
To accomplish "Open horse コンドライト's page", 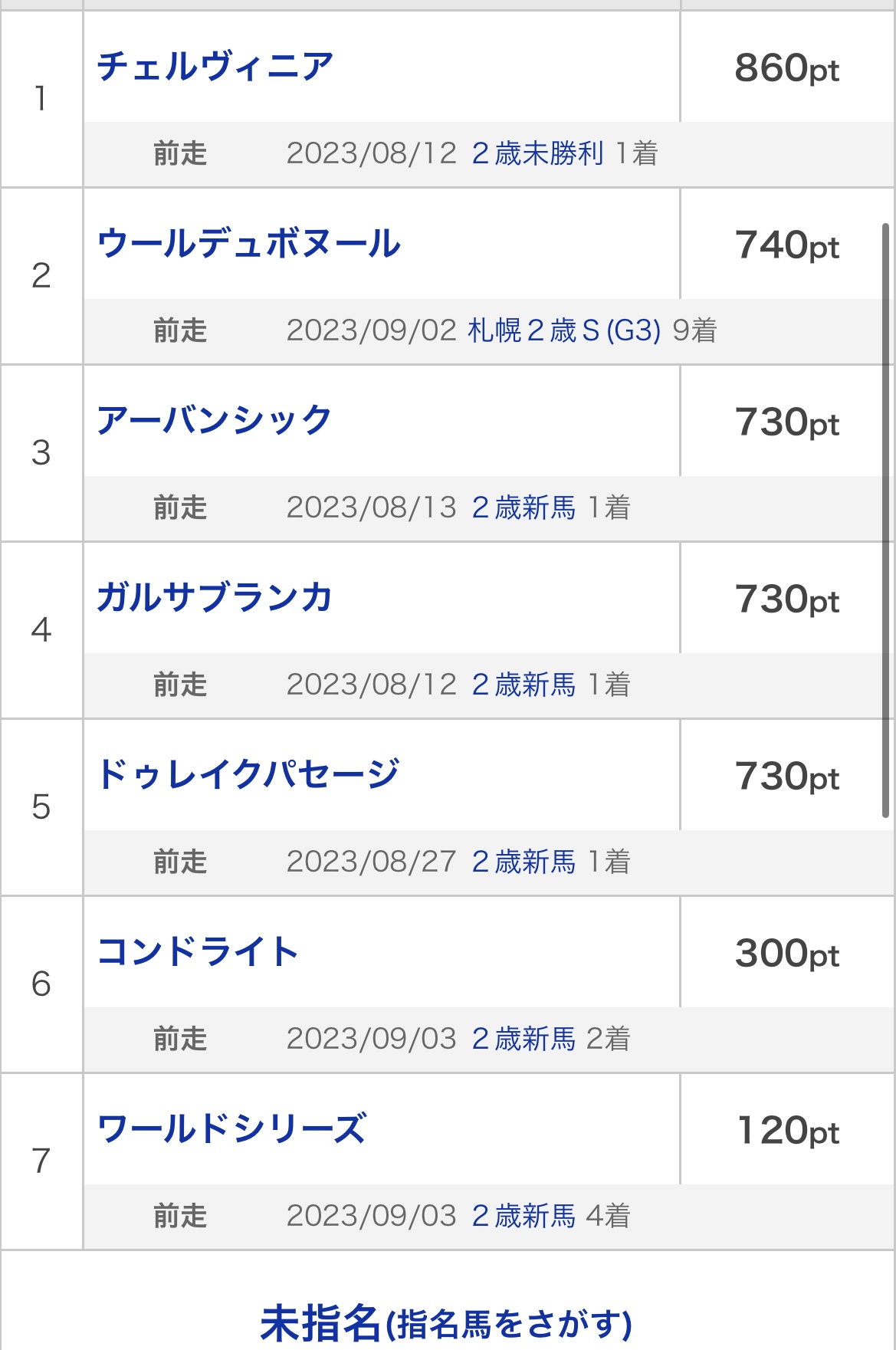I will [x=198, y=952].
